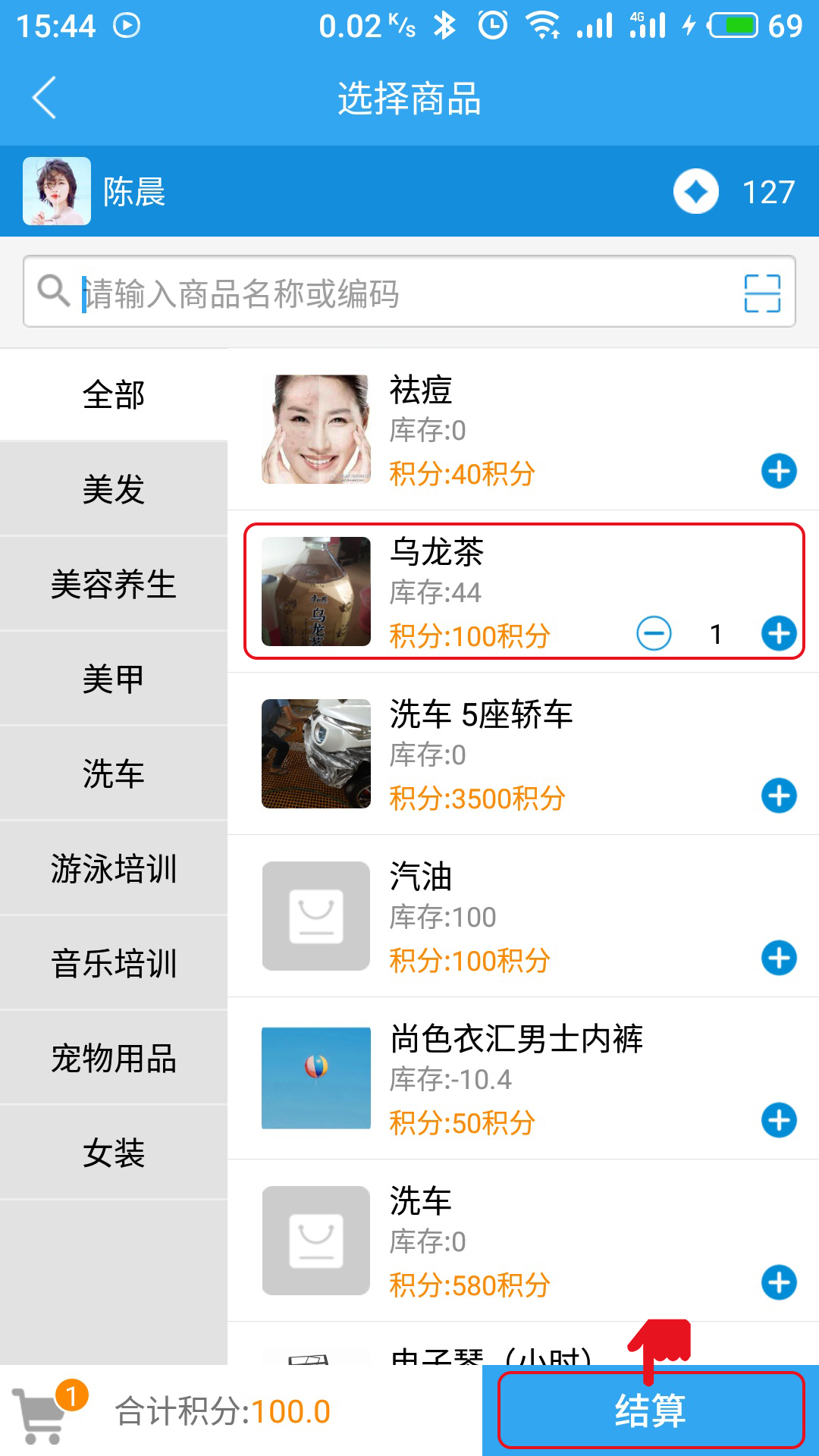The image size is (819, 1456).
Task: Add 洗车 5座轿车 to cart
Action: (779, 796)
